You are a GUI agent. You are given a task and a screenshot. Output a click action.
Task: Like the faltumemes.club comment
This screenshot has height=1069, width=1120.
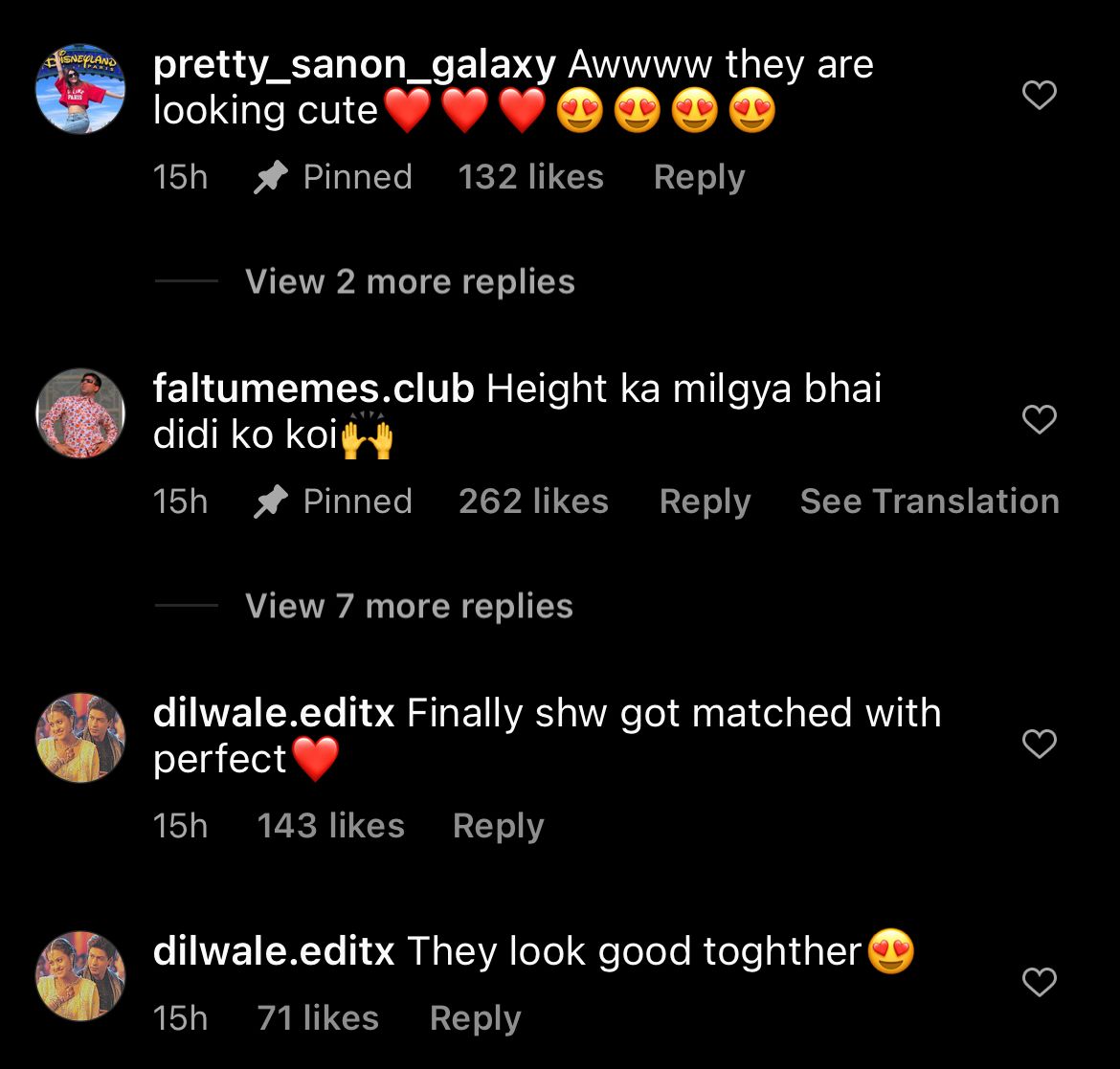click(1040, 419)
